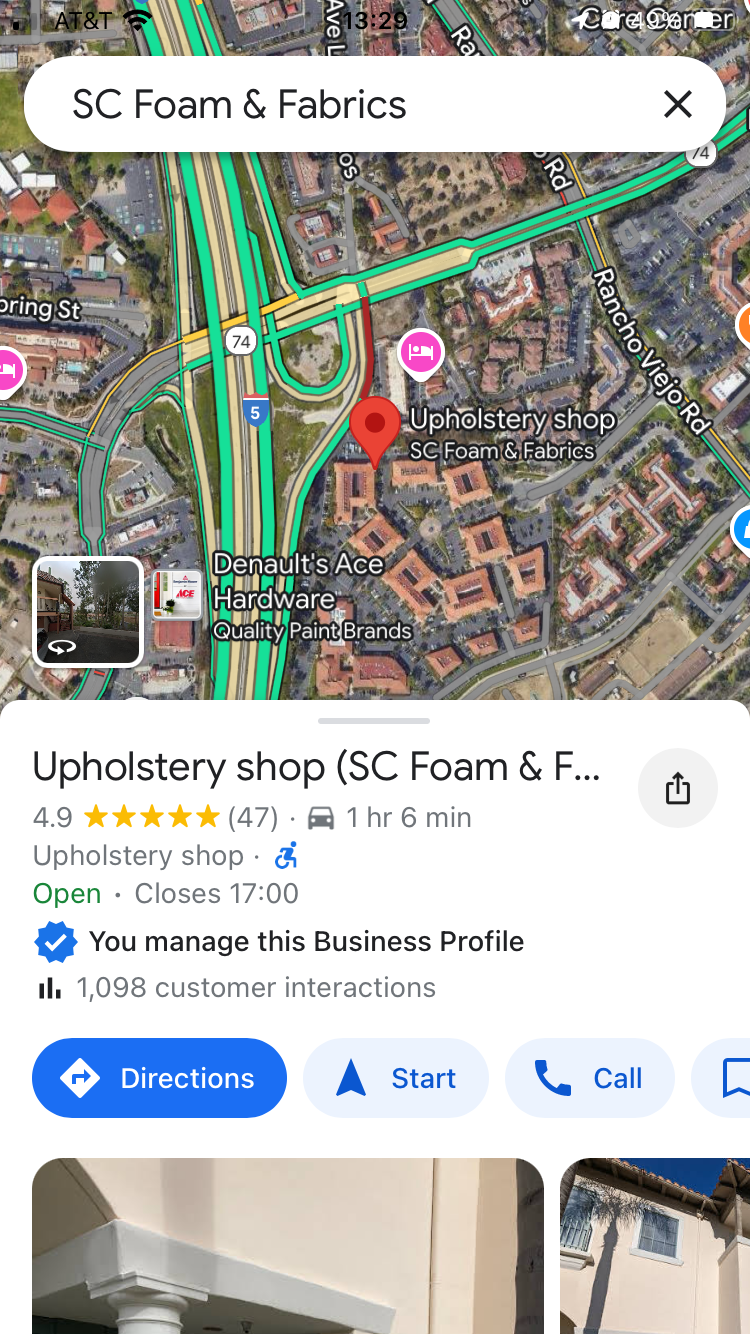The height and width of the screenshot is (1334, 750).
Task: Clear the SC Foam & Fabrics search
Action: click(x=677, y=104)
